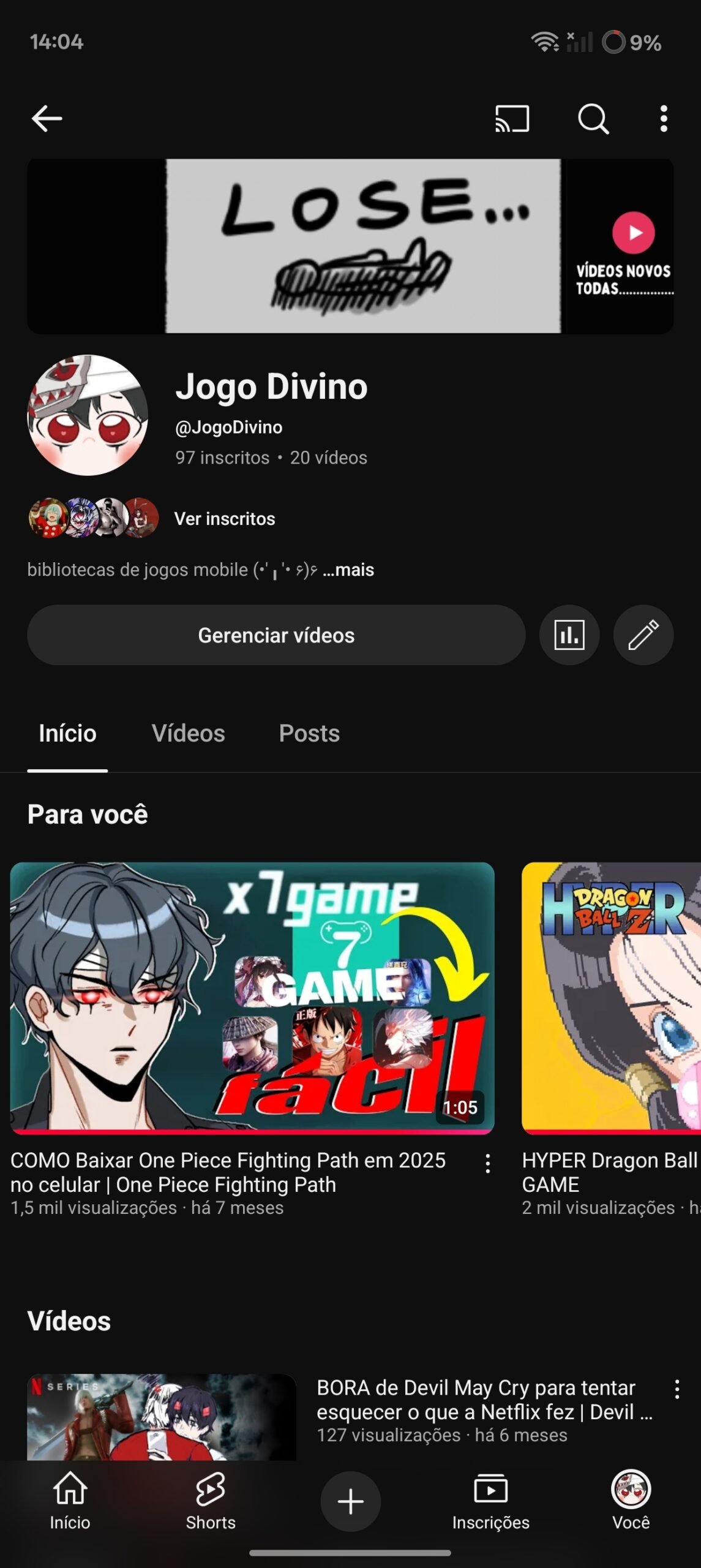Open the cast to device icon

coord(512,118)
